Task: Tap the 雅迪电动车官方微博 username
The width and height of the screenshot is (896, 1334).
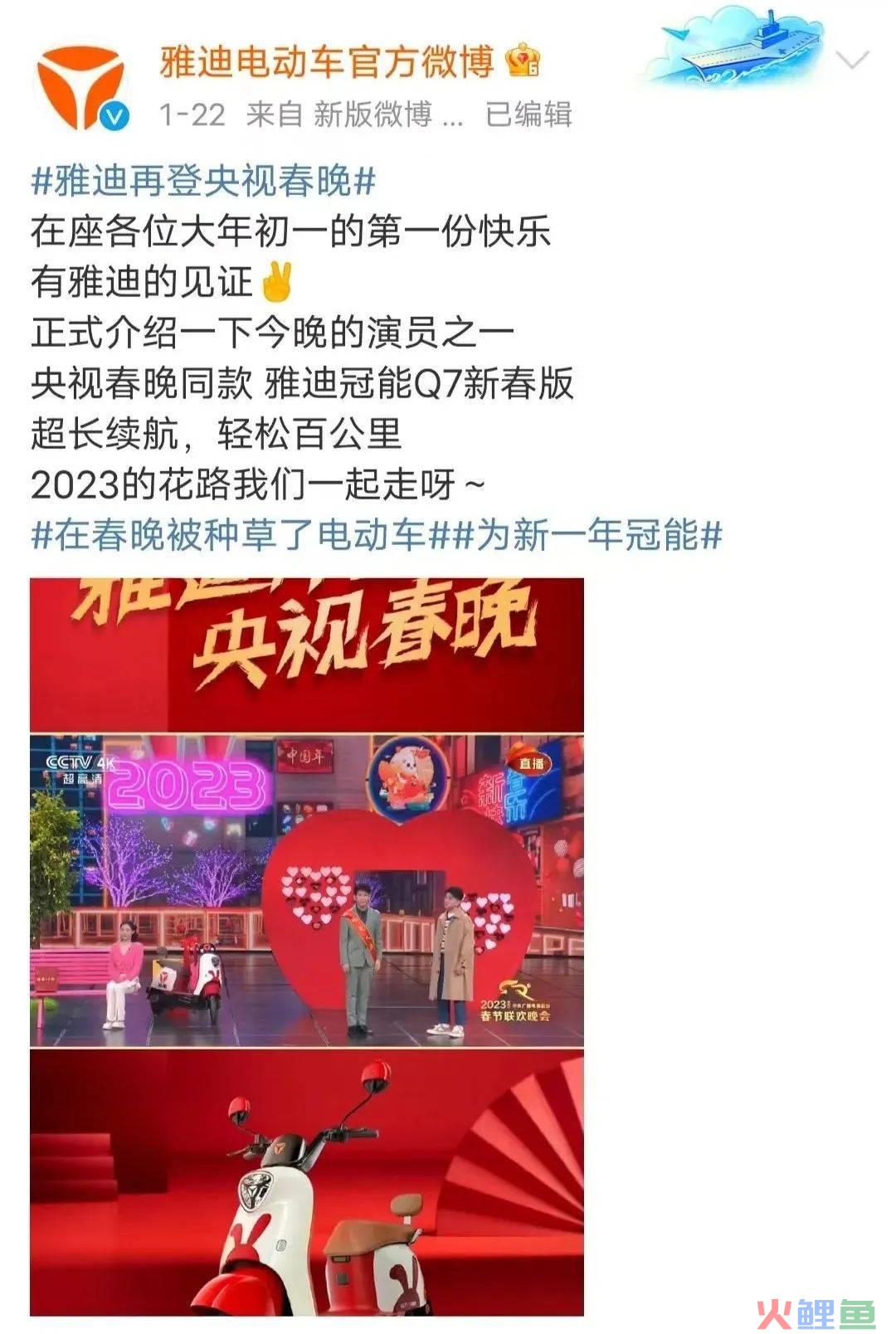Action: point(327,61)
